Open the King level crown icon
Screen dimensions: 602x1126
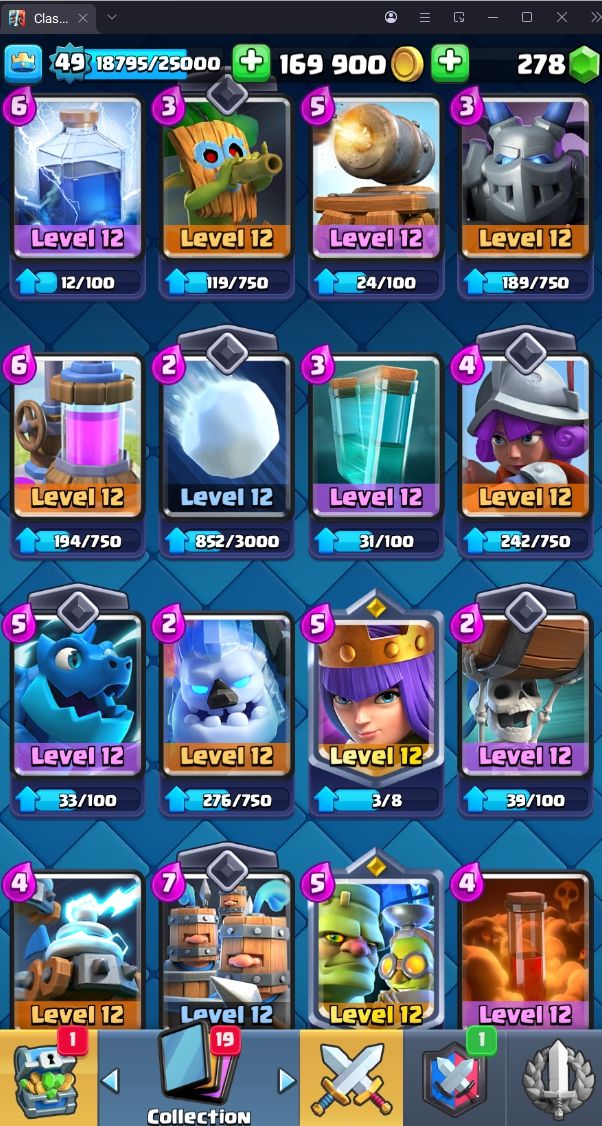coord(22,63)
